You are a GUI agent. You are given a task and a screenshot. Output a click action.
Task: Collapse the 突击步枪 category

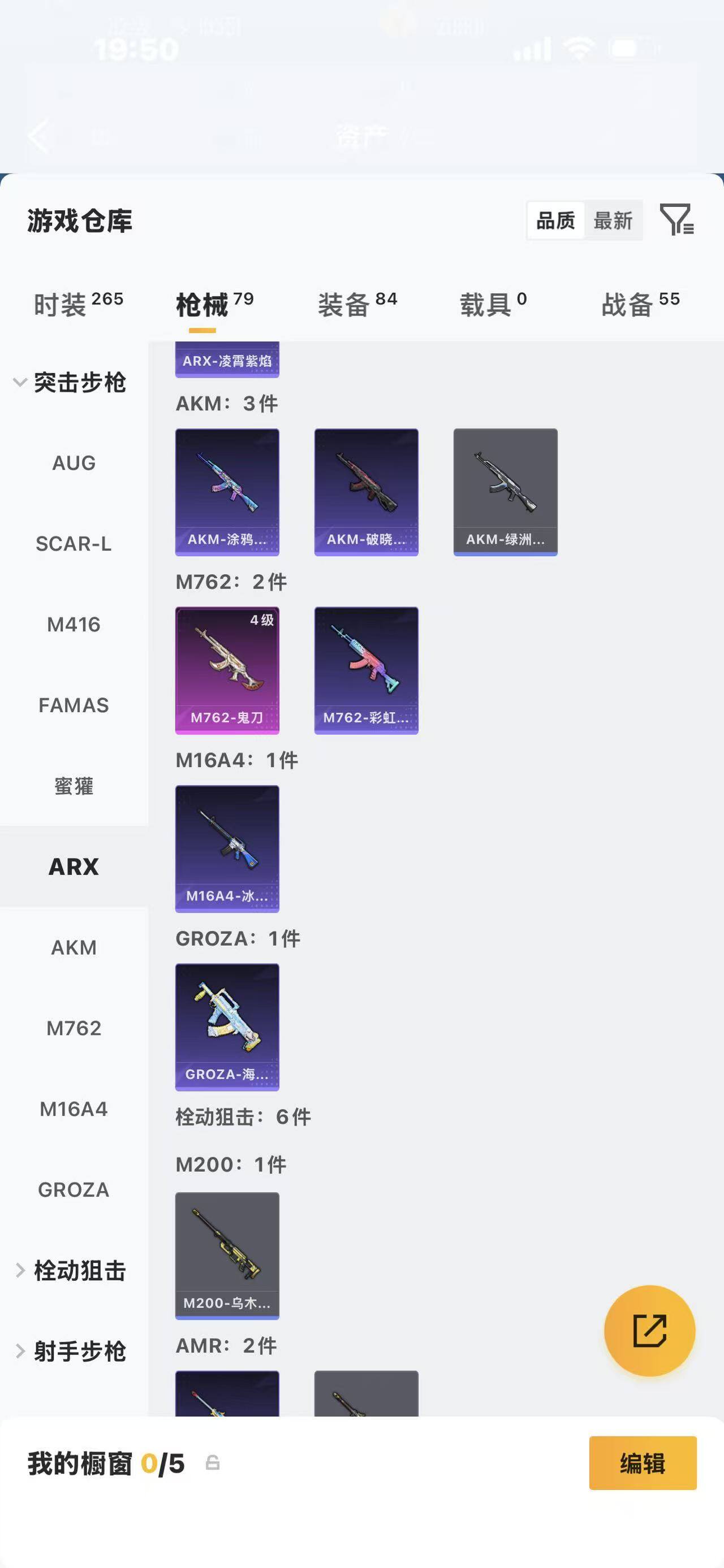pyautogui.click(x=70, y=382)
